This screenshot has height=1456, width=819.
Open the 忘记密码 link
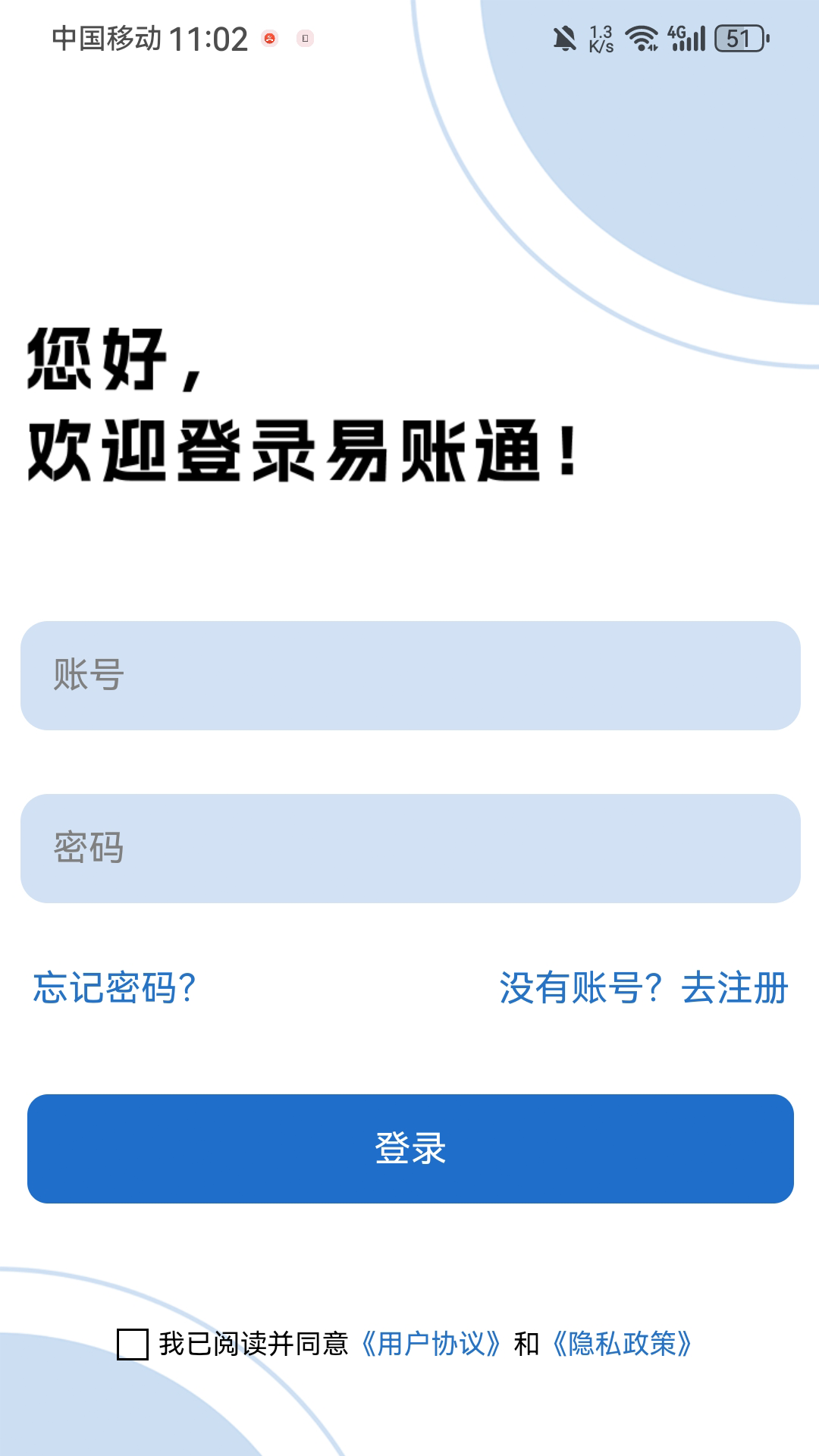115,988
